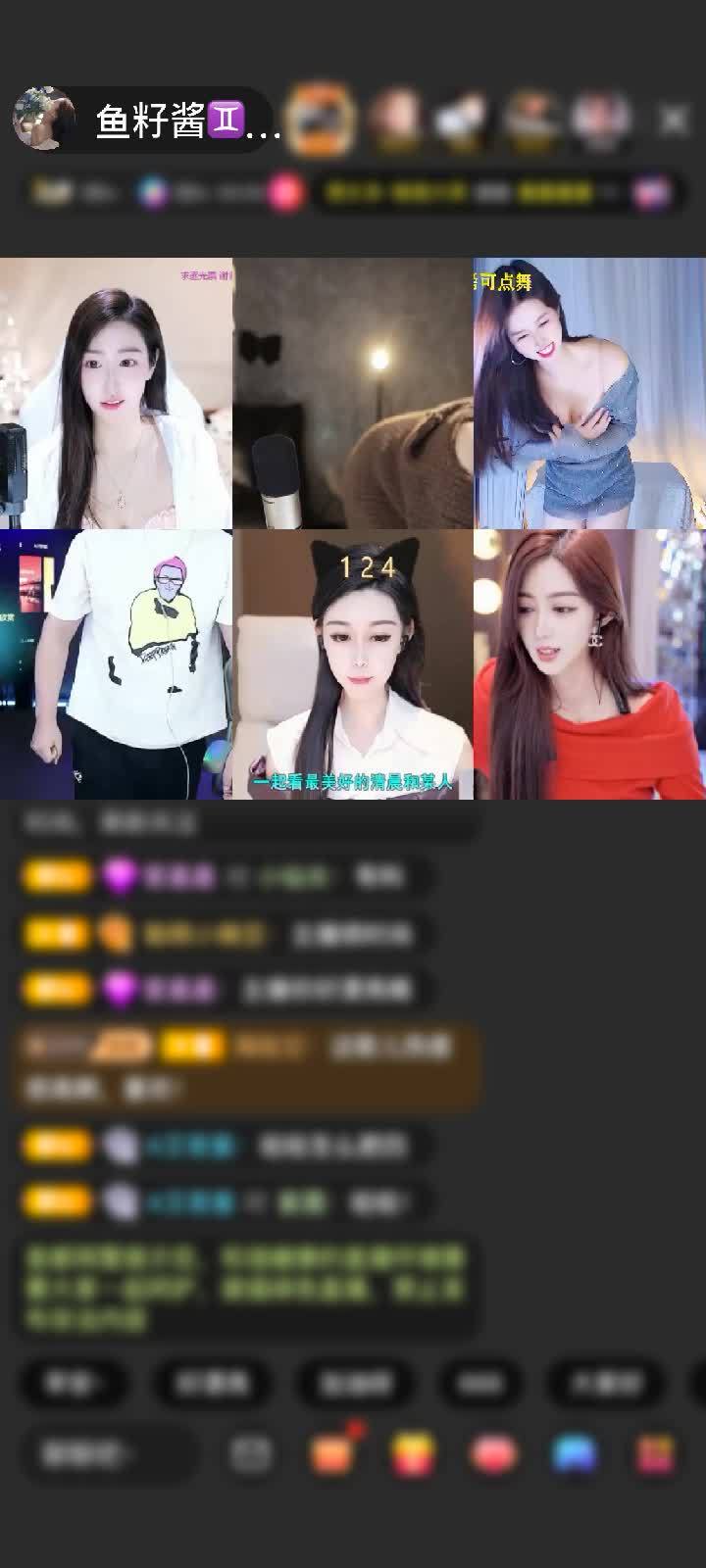Open the video tile of the red-sweater streamer
Viewport: 706px width, 1568px height.
click(589, 665)
